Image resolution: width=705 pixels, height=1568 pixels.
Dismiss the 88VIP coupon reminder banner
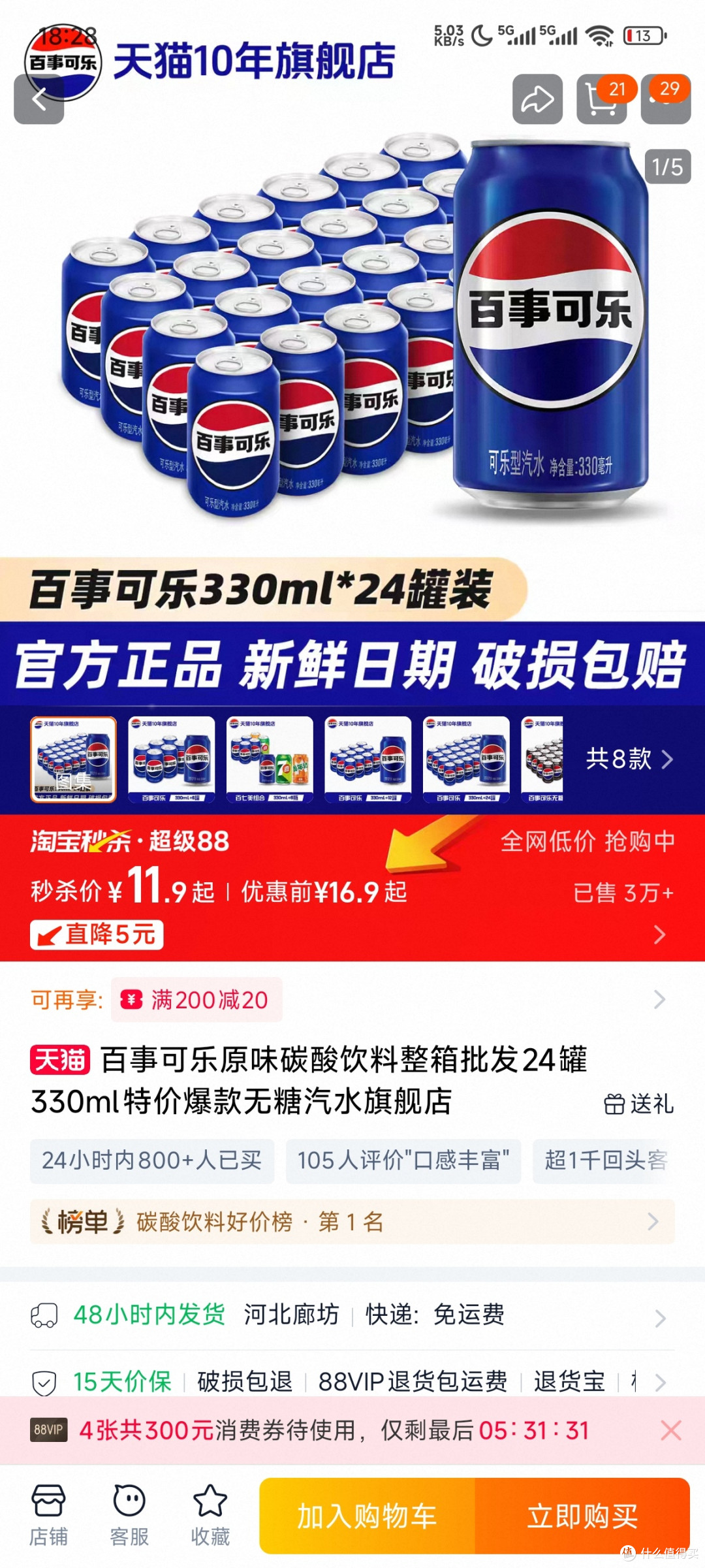(x=671, y=1430)
